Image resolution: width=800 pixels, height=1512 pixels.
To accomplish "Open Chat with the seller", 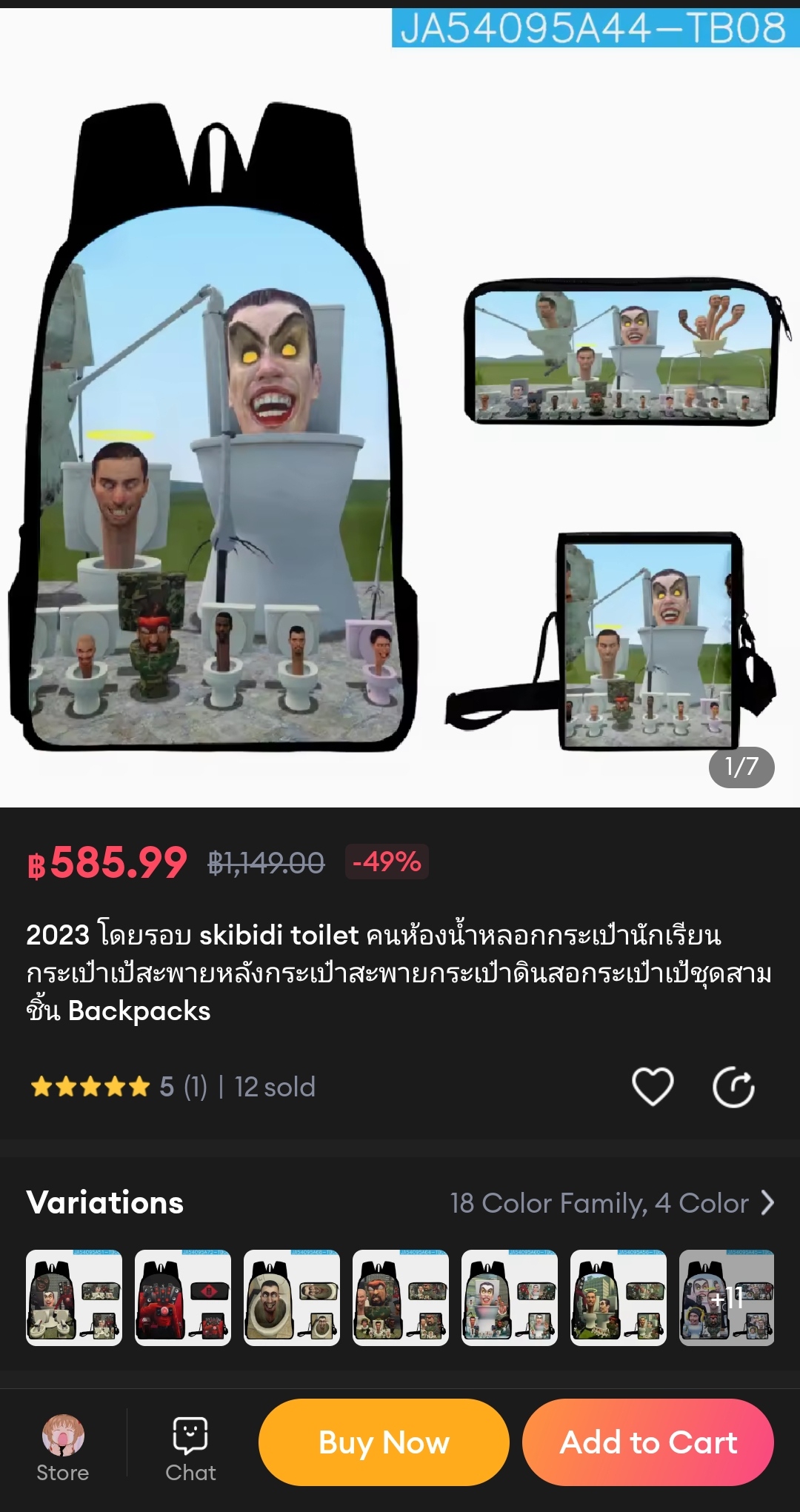I will click(x=190, y=1448).
